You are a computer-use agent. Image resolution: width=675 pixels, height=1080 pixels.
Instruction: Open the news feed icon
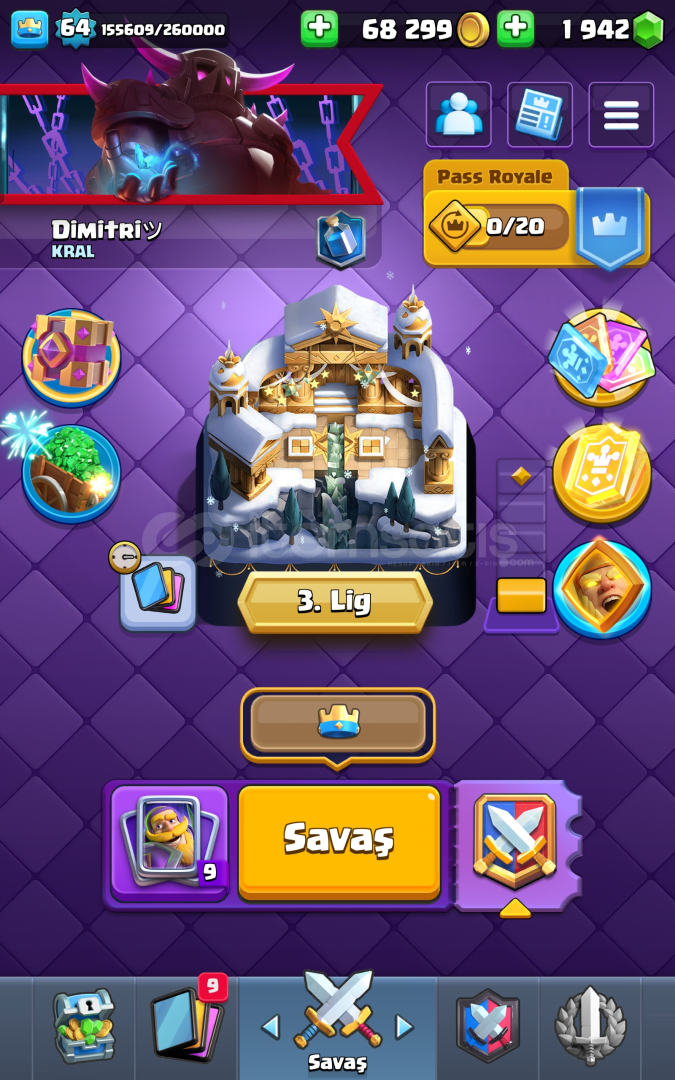[540, 115]
